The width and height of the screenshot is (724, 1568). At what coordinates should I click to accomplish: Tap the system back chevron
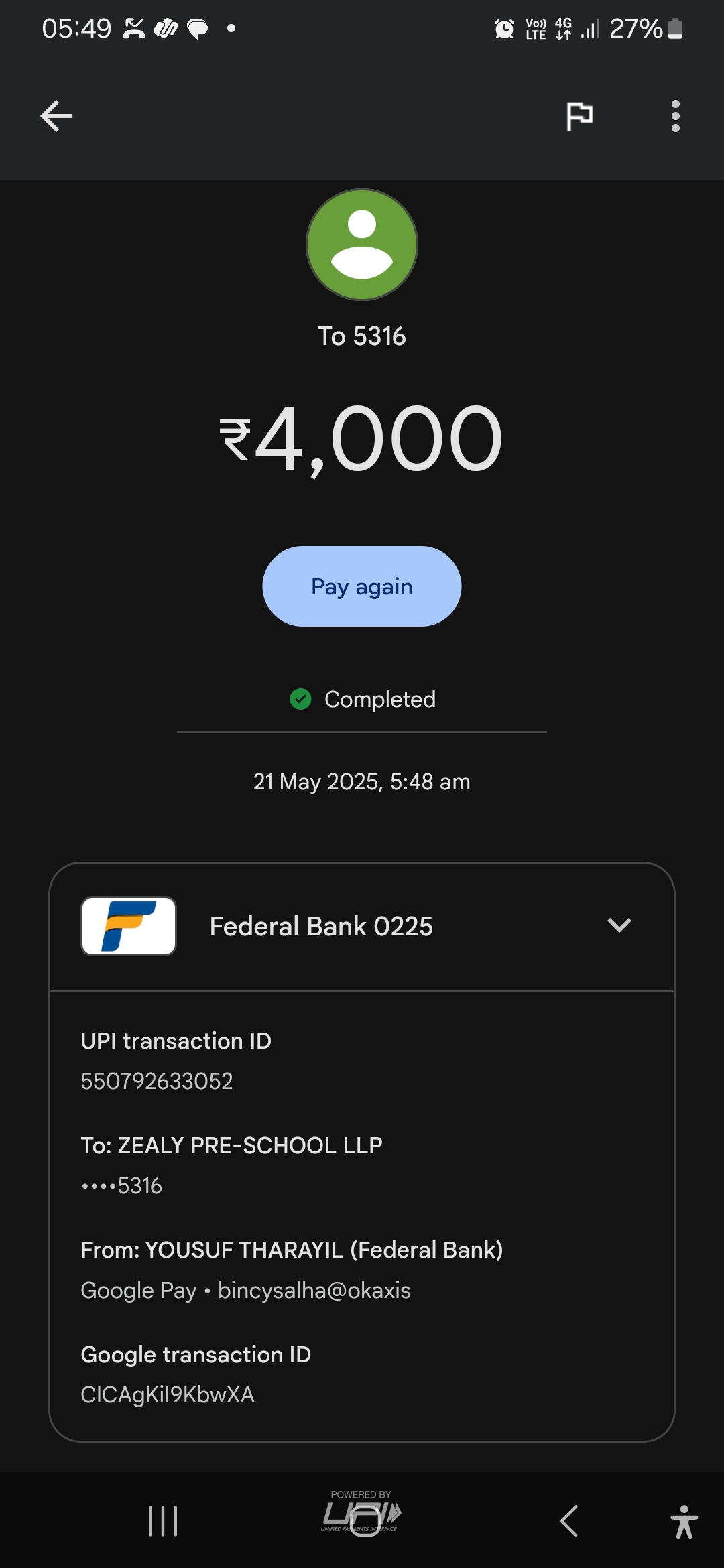(568, 1520)
